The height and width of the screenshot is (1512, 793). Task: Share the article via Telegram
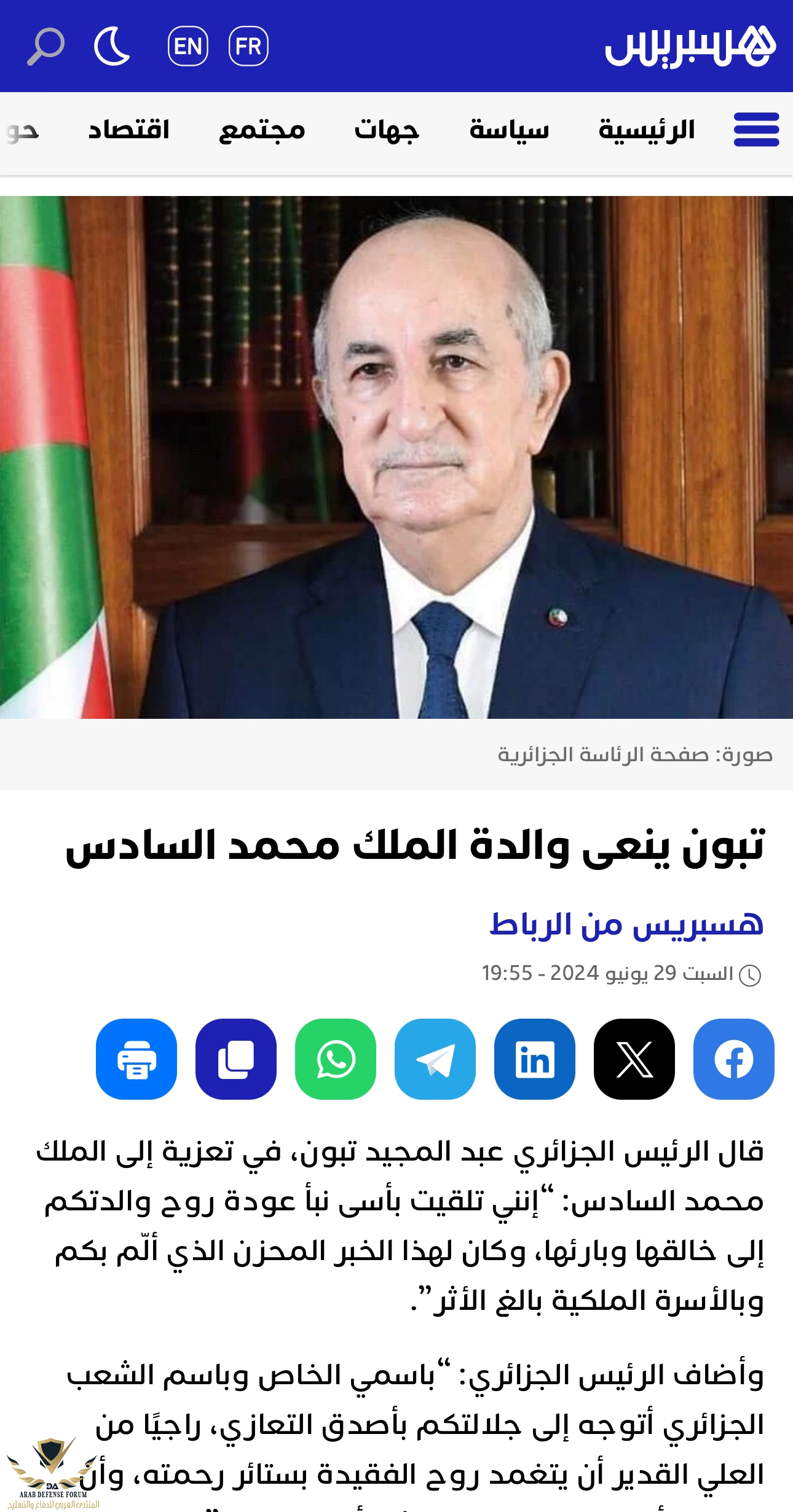pos(435,1059)
